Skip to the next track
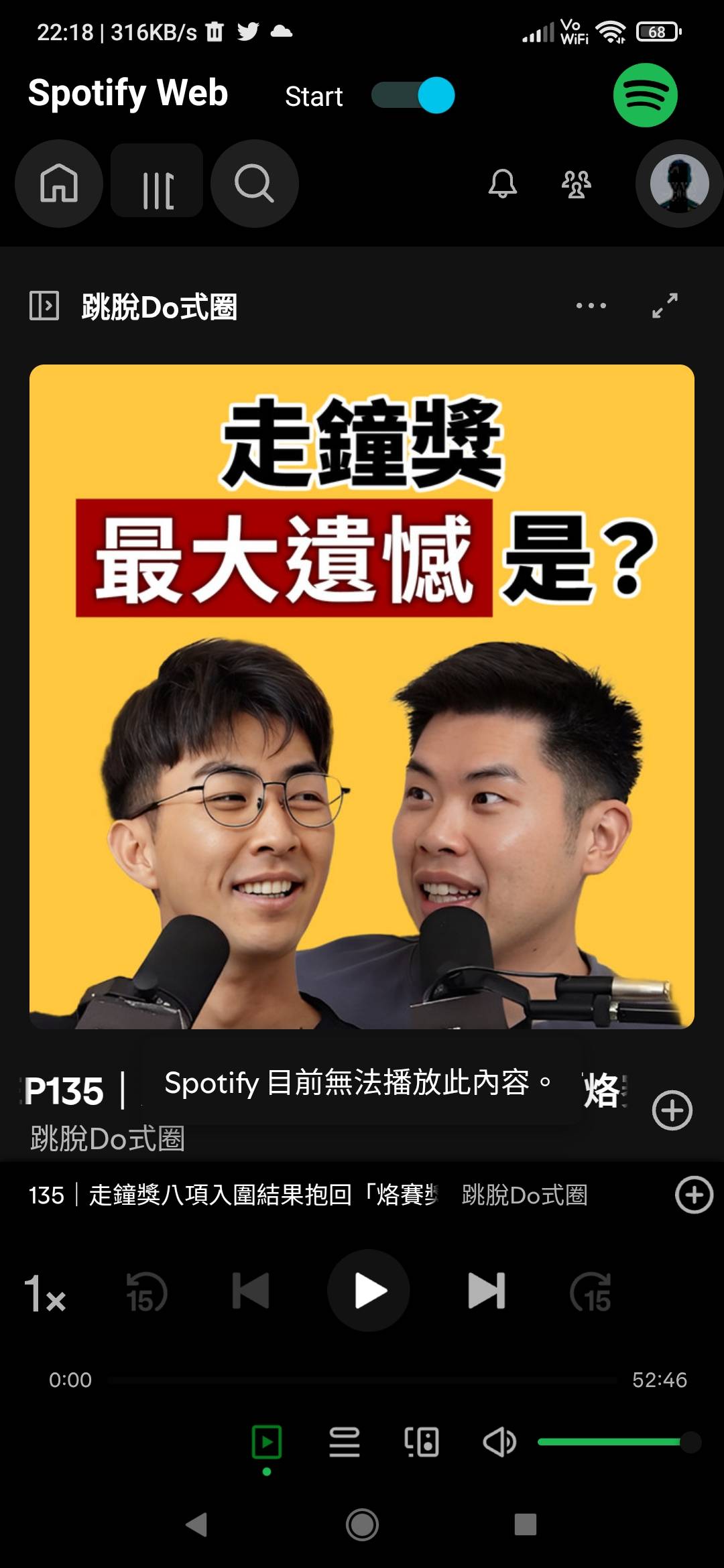The width and height of the screenshot is (724, 1568). click(x=486, y=1291)
